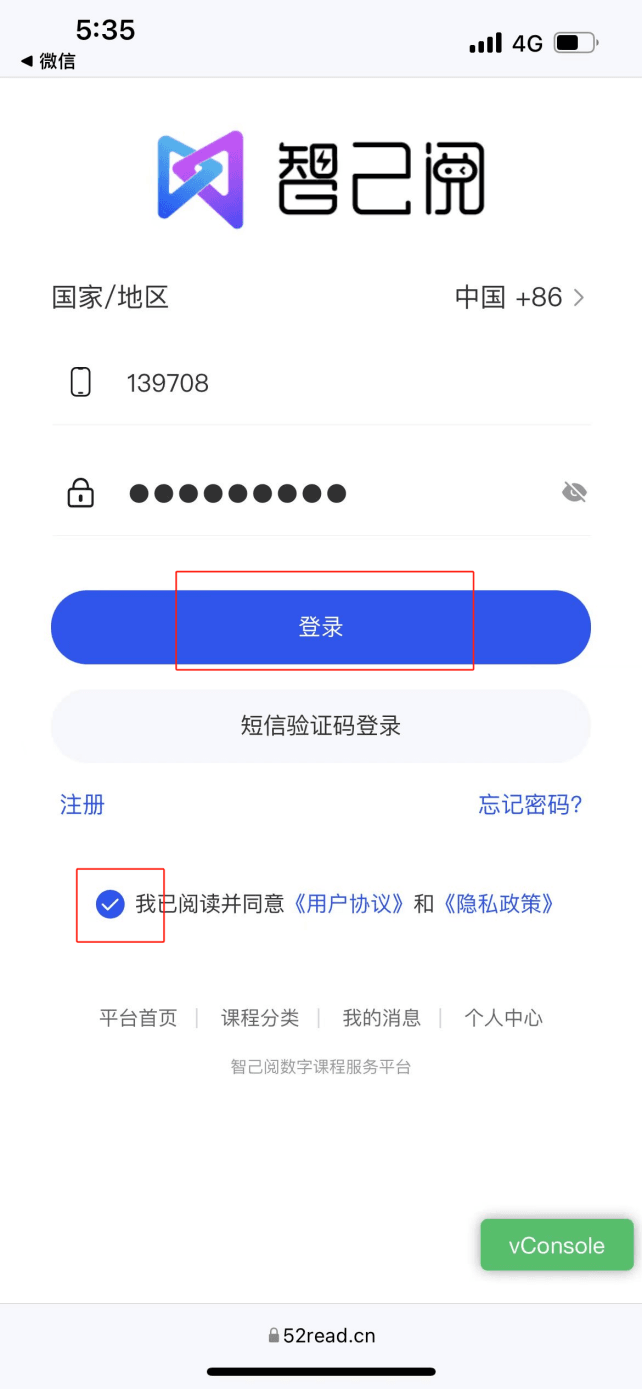Return to 微信 via the back link

click(x=48, y=61)
